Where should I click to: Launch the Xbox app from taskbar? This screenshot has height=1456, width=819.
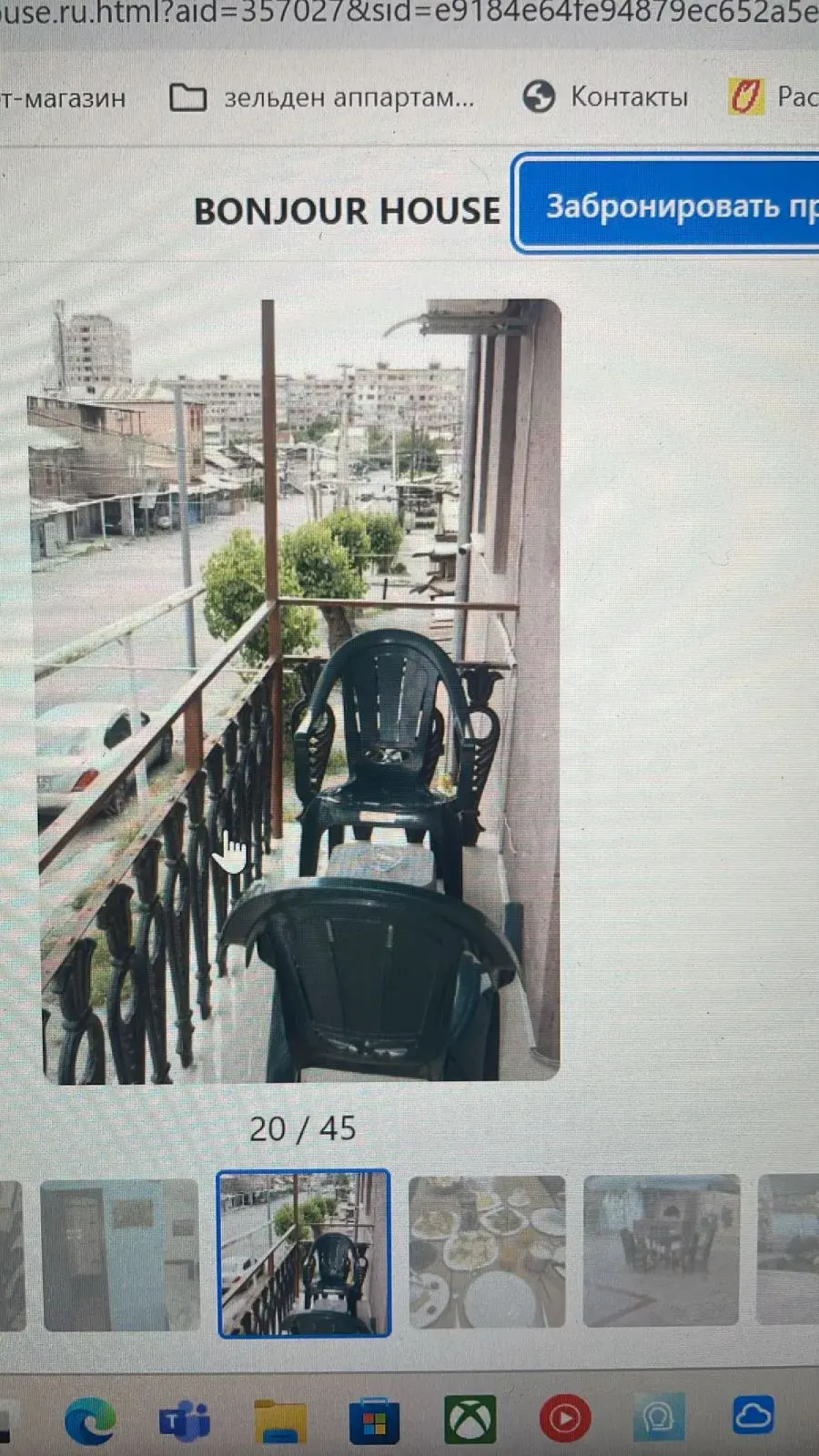[470, 1420]
